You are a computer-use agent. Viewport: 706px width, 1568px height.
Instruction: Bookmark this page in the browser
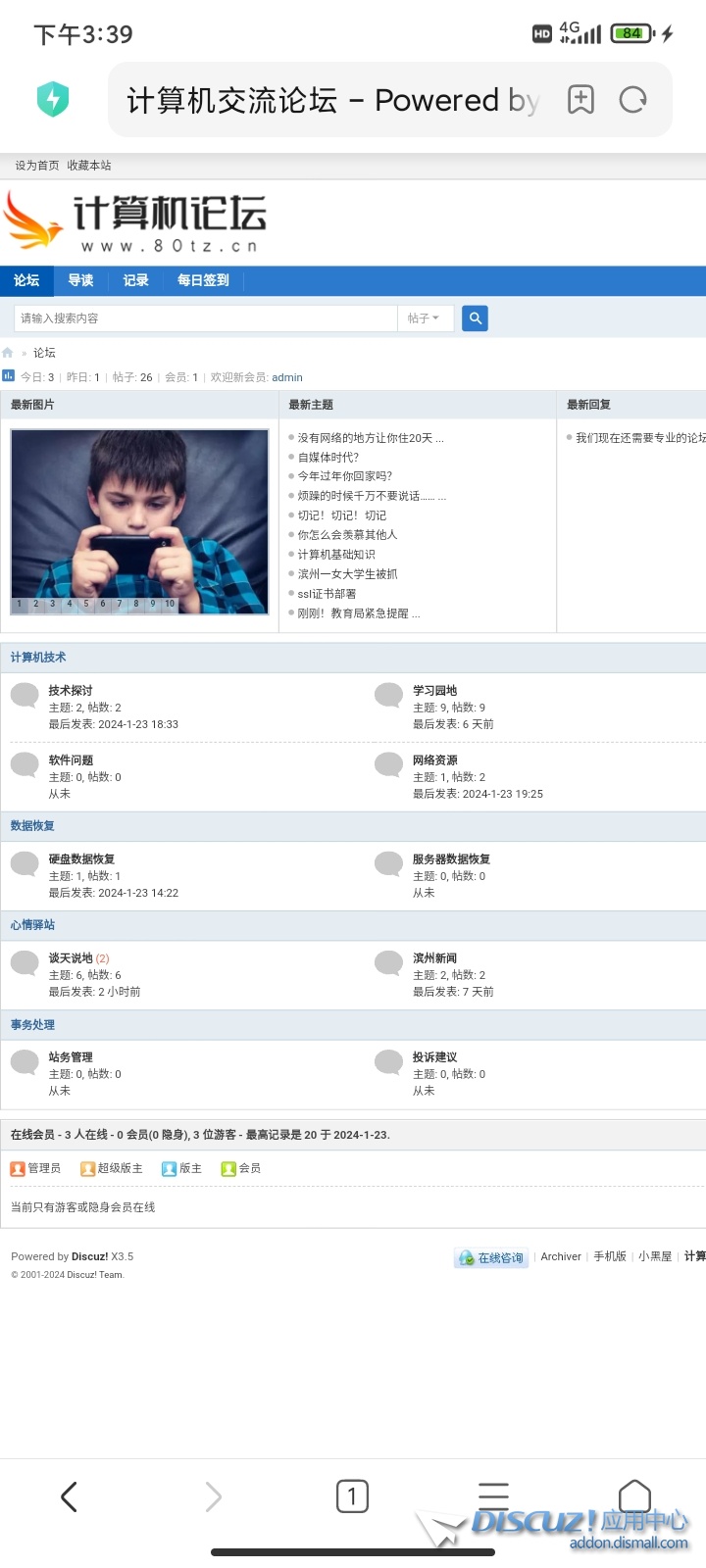coord(580,100)
